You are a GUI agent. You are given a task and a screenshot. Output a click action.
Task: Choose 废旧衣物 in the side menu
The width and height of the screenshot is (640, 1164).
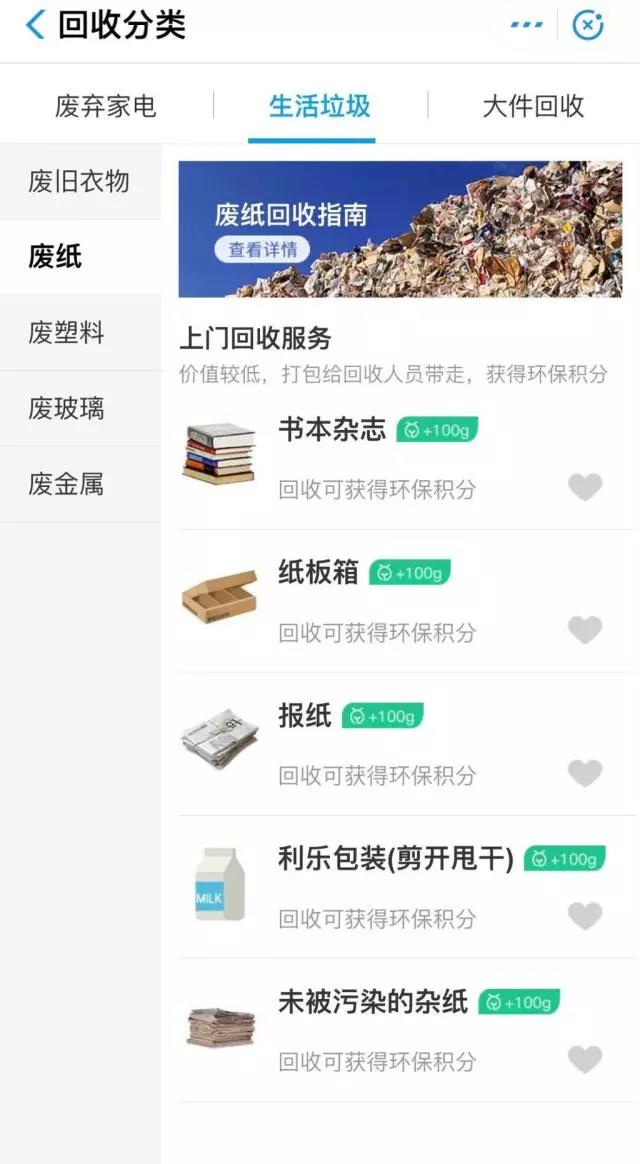pos(80,181)
